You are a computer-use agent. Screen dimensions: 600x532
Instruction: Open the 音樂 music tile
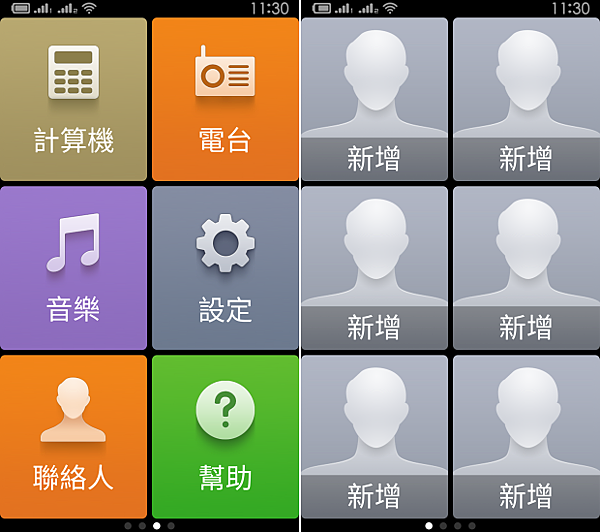pos(74,267)
